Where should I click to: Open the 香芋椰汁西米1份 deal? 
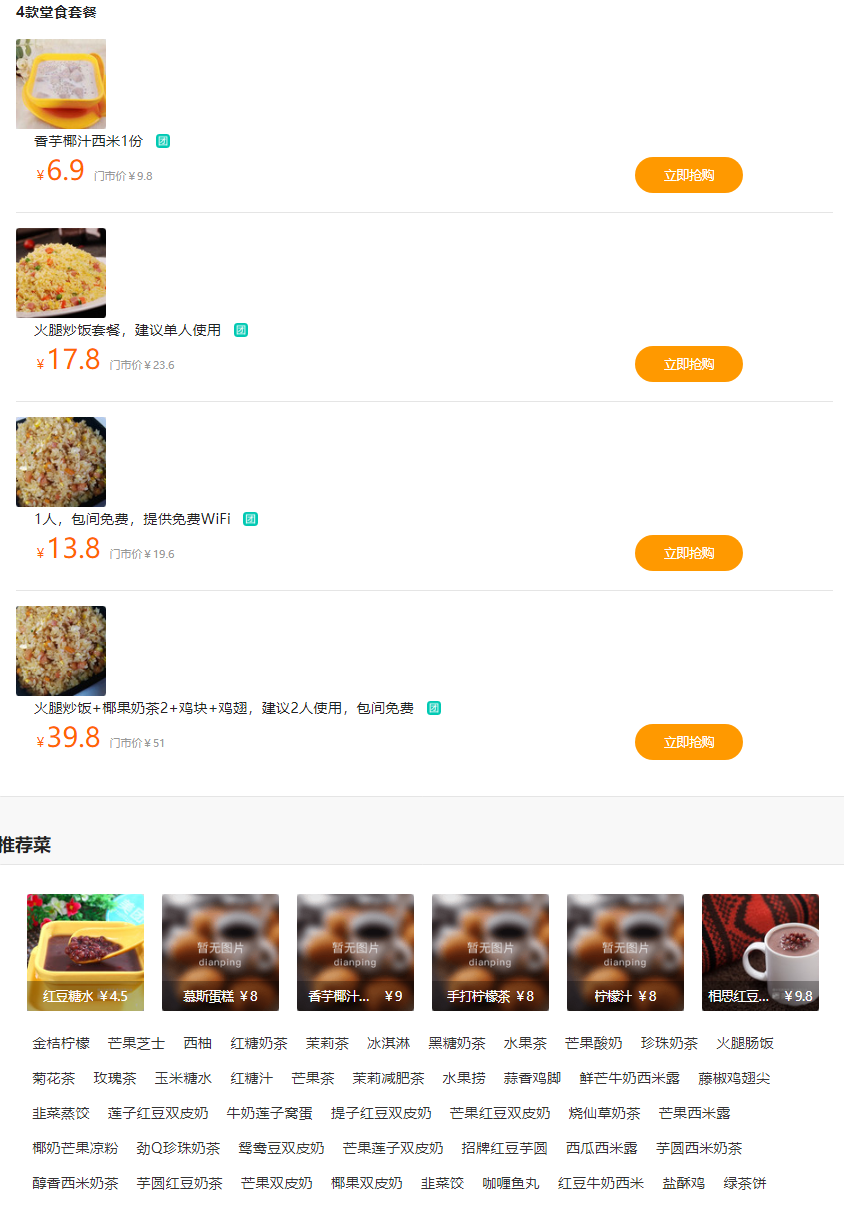[x=88, y=141]
